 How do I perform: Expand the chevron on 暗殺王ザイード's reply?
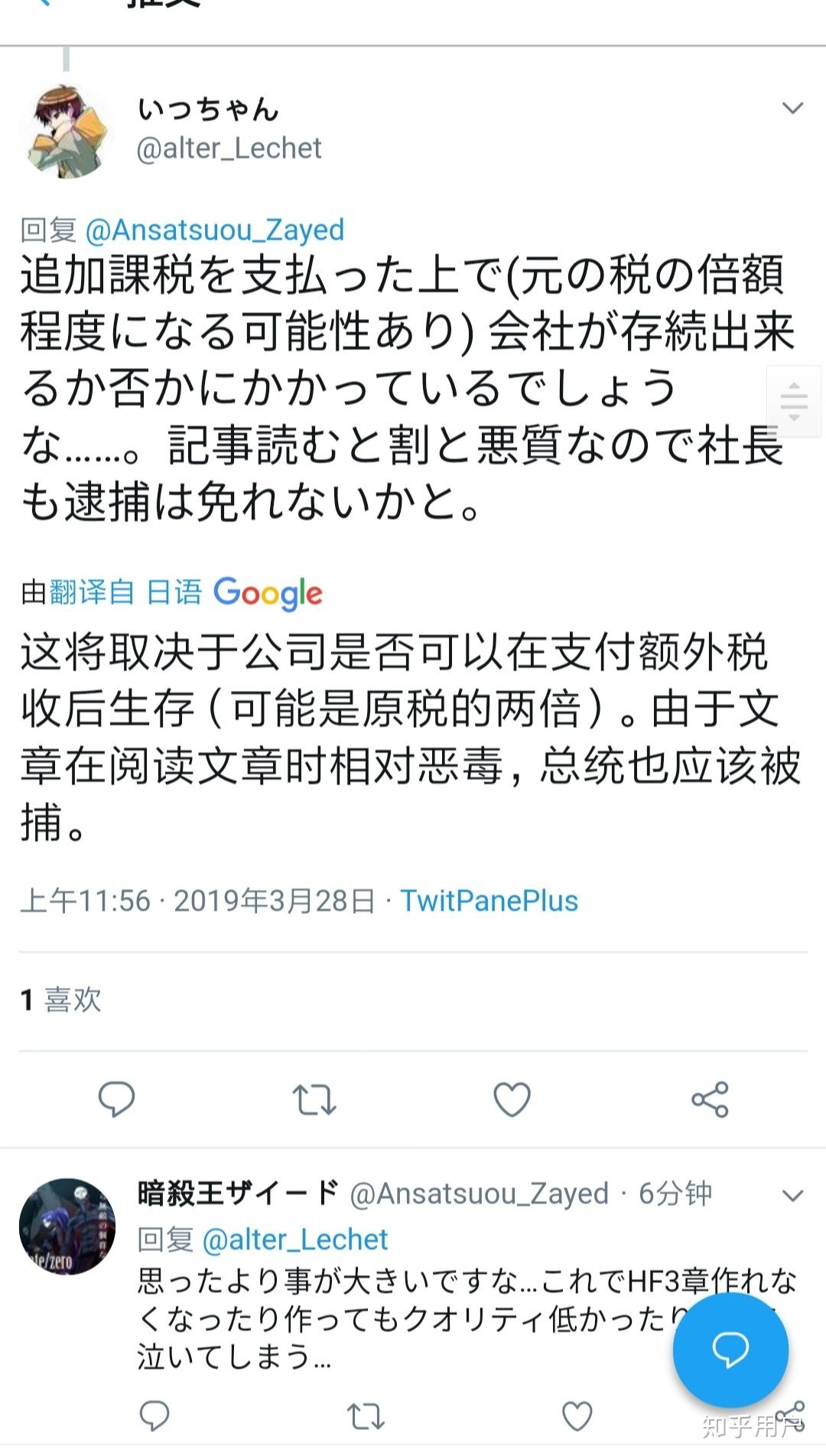coord(793,1195)
